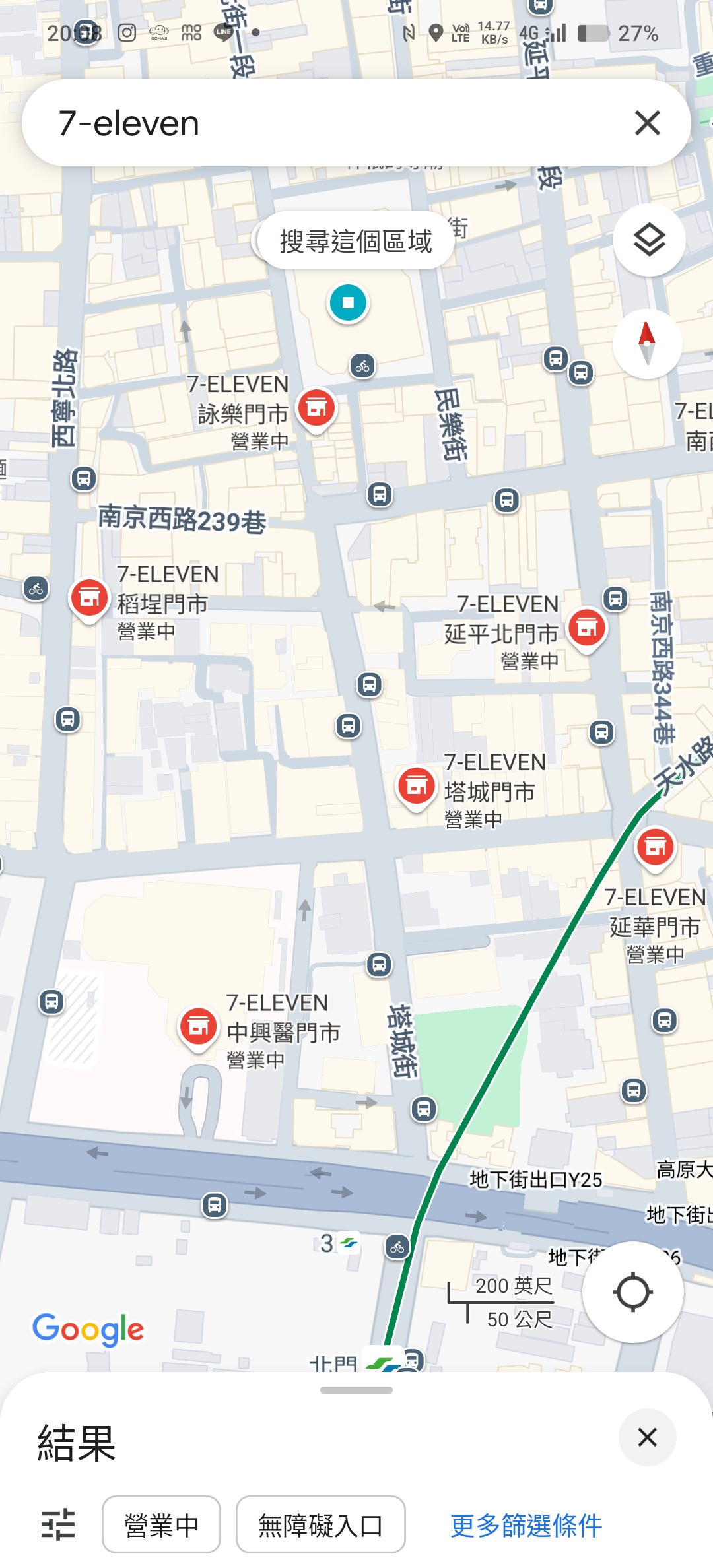Apply the 無障礙入口 filter chip
Viewport: 713px width, 1568px height.
pyautogui.click(x=320, y=1524)
